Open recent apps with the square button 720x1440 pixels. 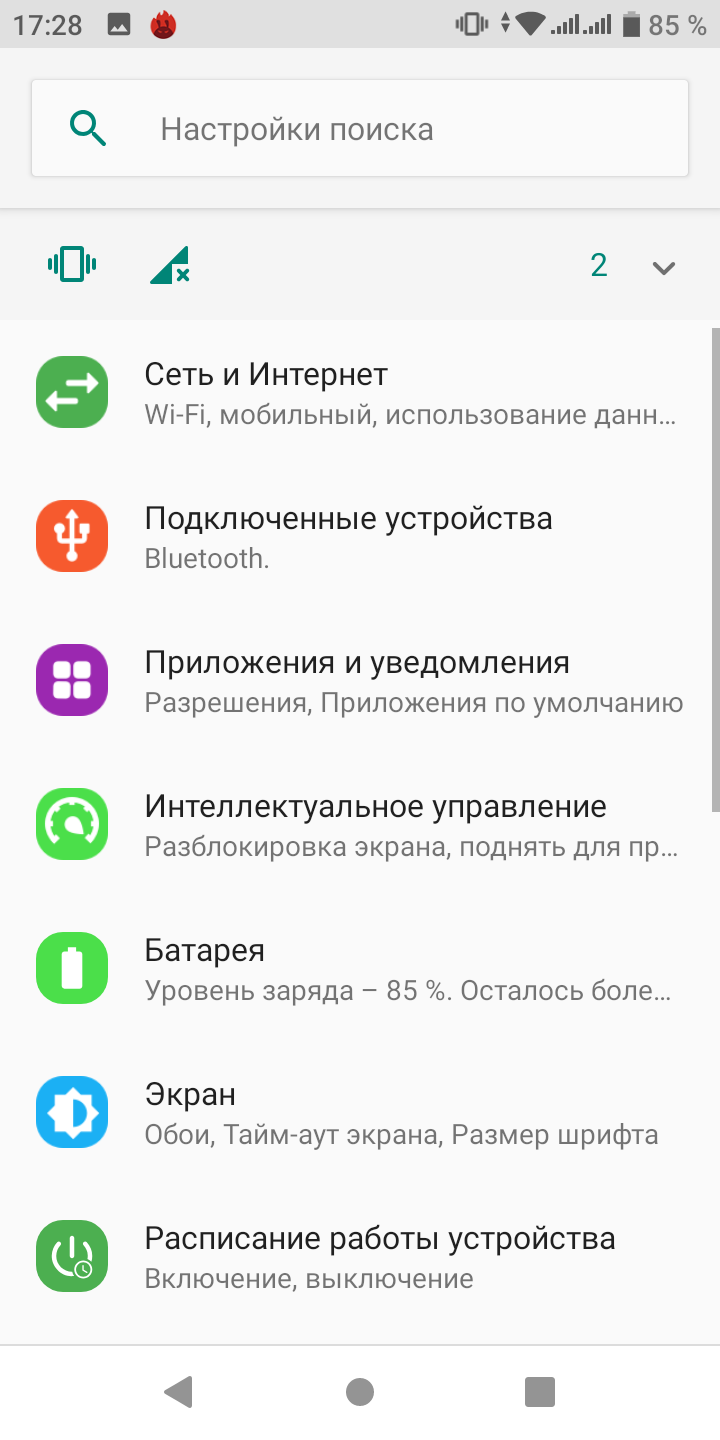(x=540, y=1391)
